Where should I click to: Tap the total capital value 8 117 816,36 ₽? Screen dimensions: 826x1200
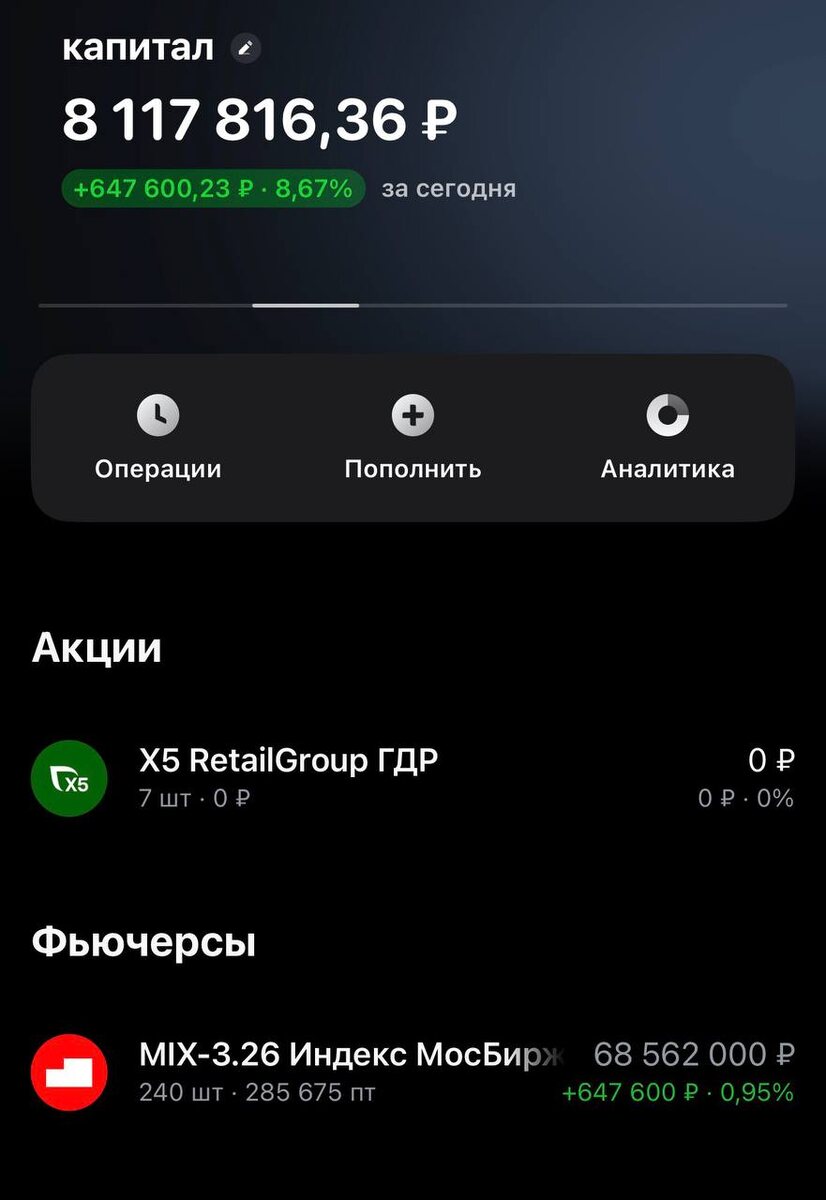click(x=260, y=120)
